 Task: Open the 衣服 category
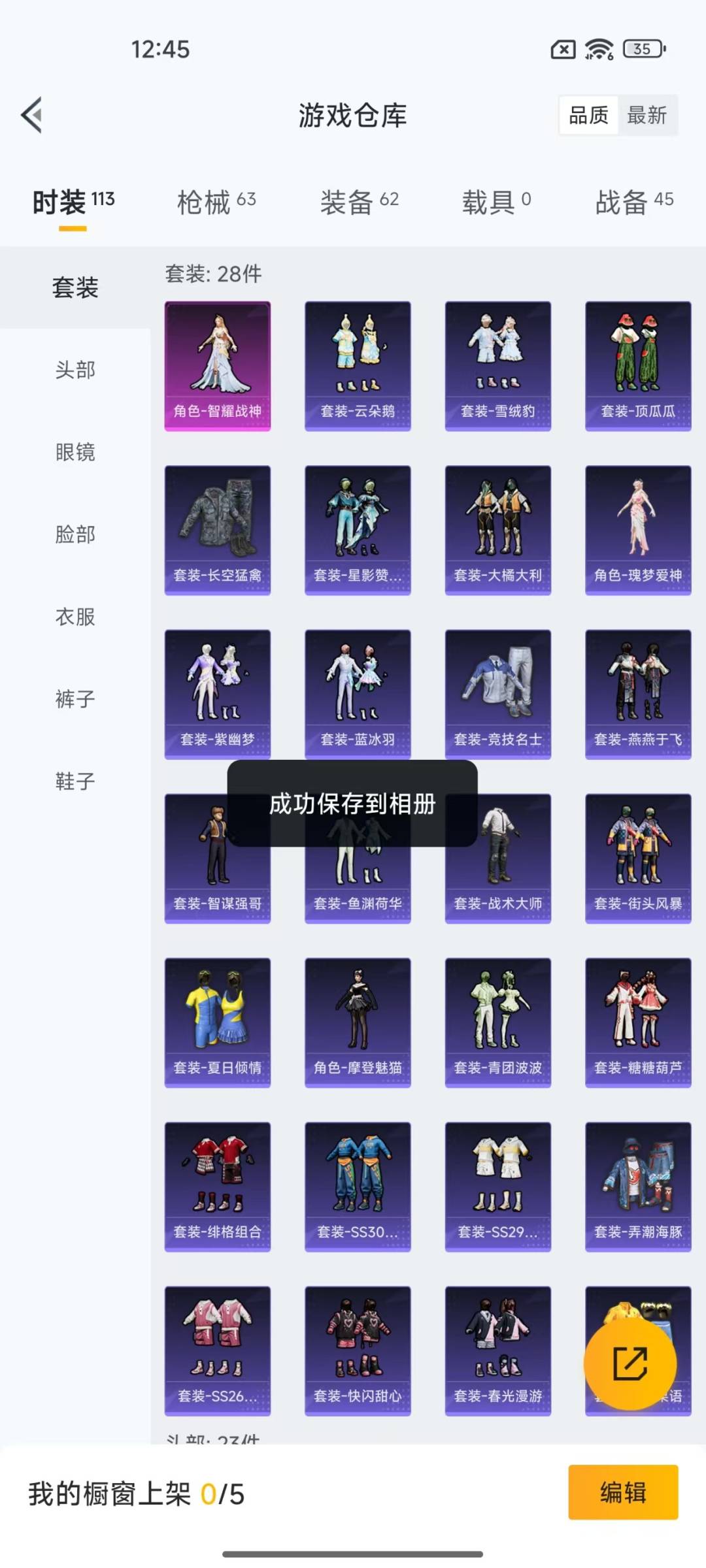[x=75, y=617]
